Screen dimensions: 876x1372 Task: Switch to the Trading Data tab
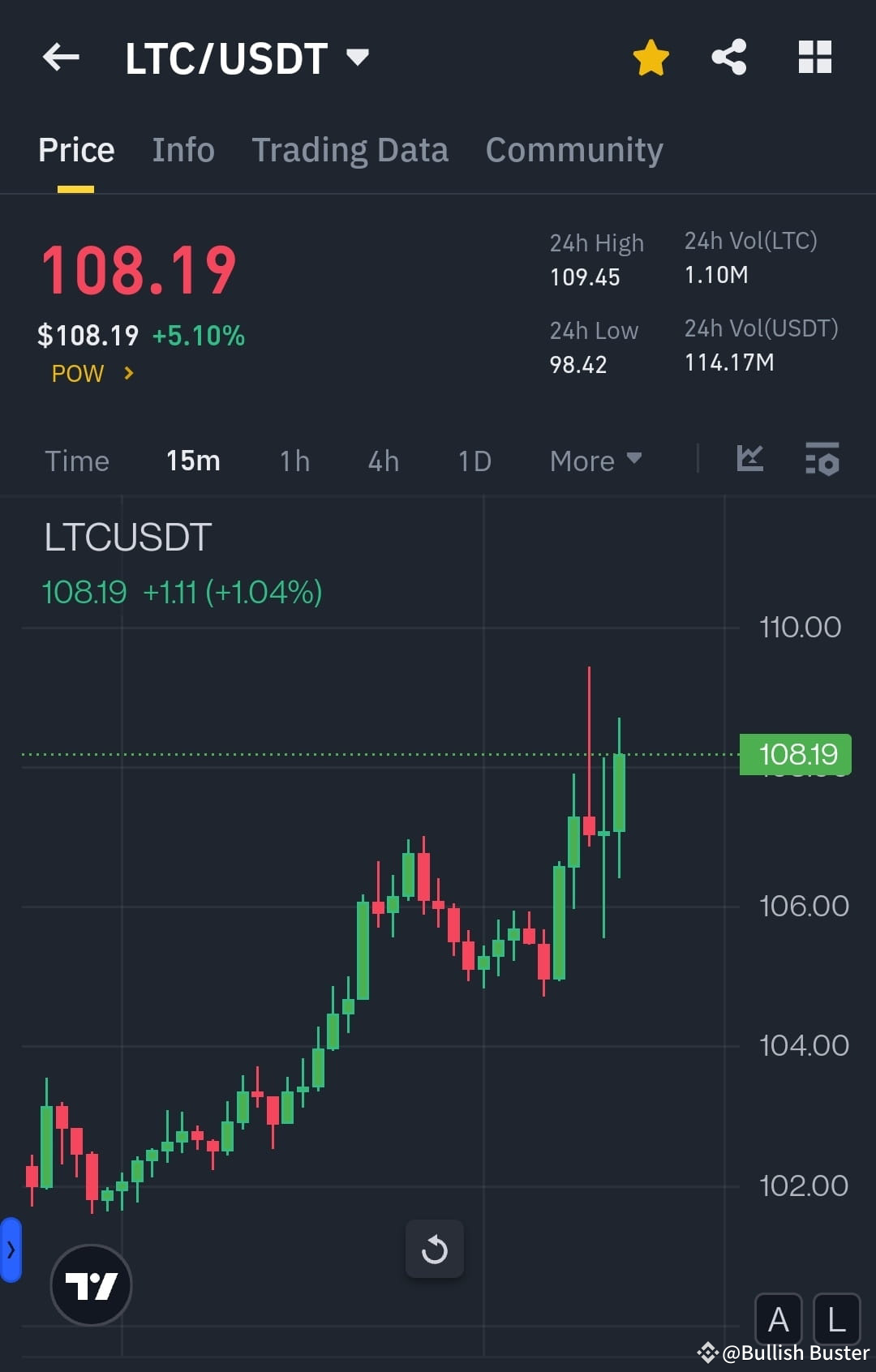click(350, 149)
